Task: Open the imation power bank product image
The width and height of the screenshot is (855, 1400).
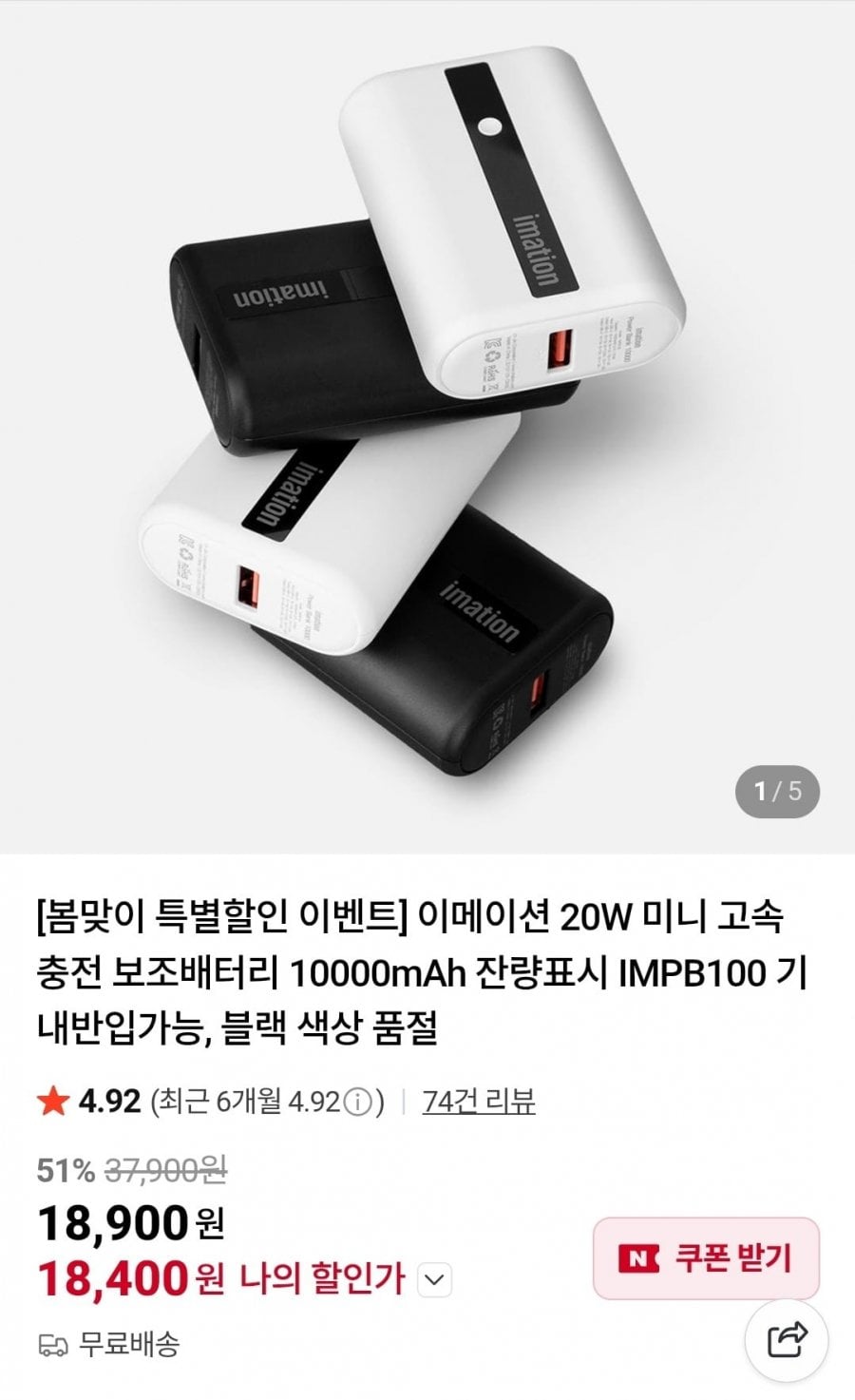Action: pos(427,428)
